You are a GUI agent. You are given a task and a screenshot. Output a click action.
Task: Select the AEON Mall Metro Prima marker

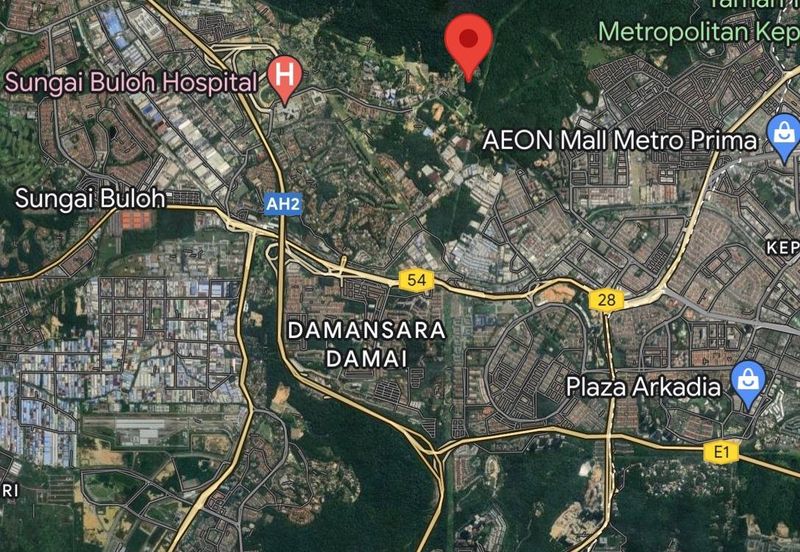[782, 135]
